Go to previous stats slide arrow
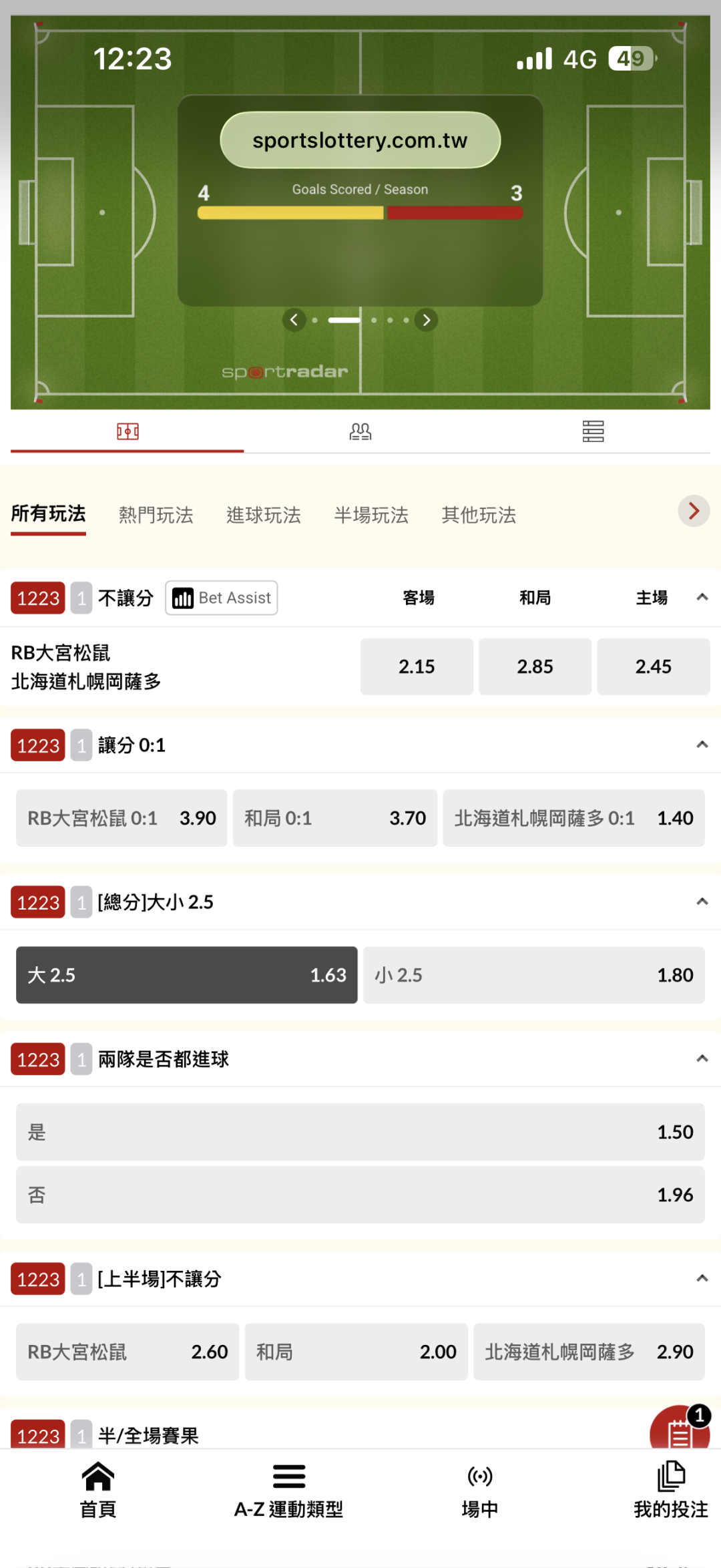Viewport: 721px width, 1568px height. [x=294, y=320]
